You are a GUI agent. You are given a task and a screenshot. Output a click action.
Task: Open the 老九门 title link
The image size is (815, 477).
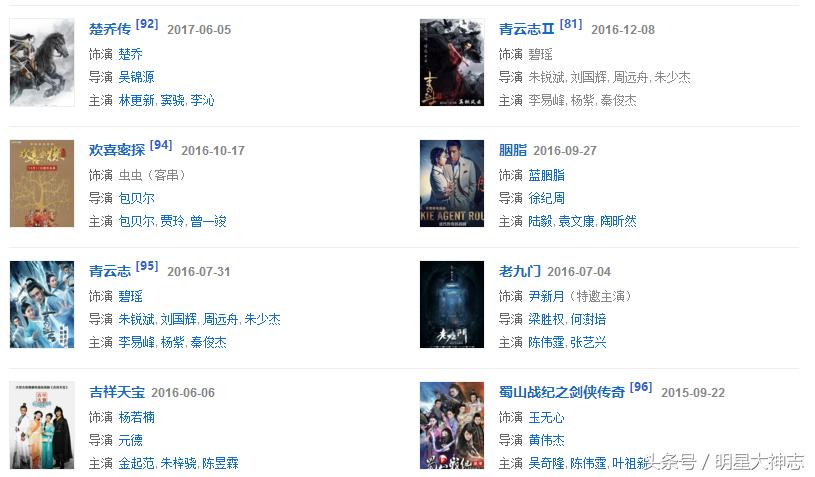pyautogui.click(x=519, y=271)
